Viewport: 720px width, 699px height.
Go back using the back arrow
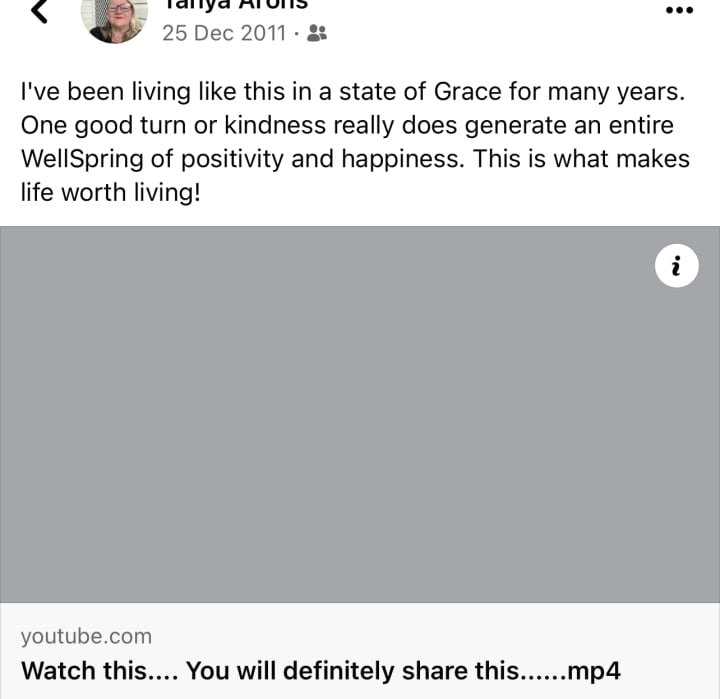(38, 11)
